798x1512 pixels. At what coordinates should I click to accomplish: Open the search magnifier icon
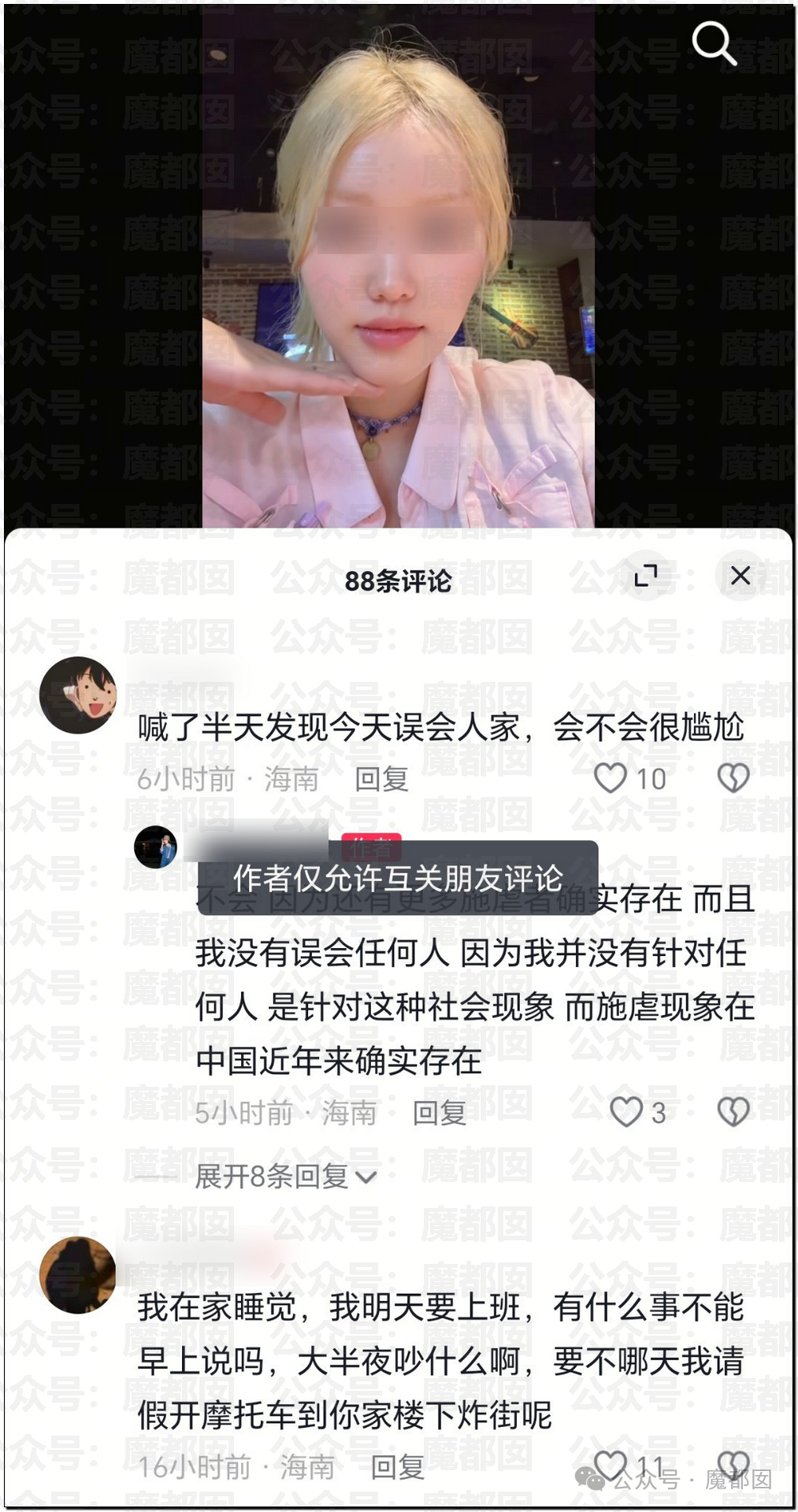click(714, 43)
